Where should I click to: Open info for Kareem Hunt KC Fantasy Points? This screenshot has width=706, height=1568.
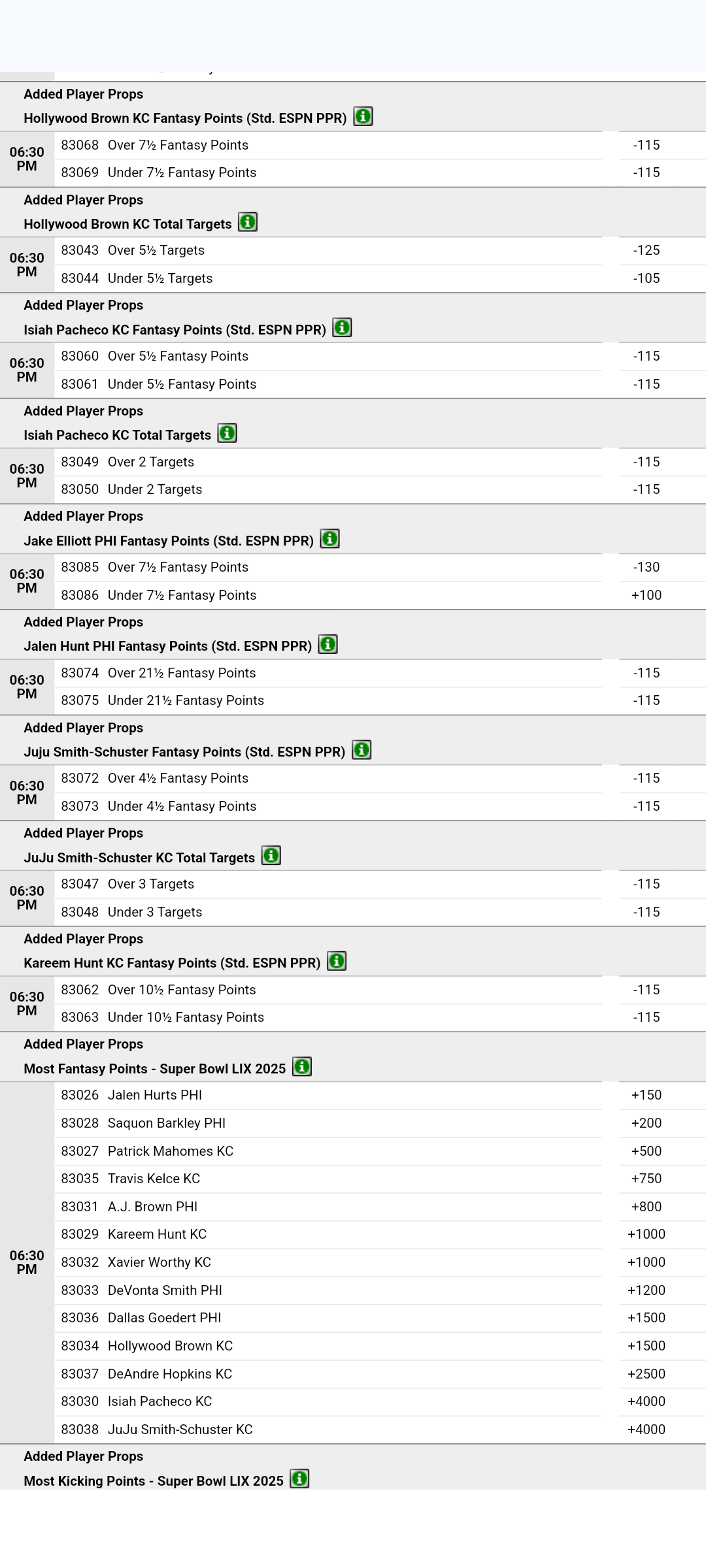click(x=337, y=962)
